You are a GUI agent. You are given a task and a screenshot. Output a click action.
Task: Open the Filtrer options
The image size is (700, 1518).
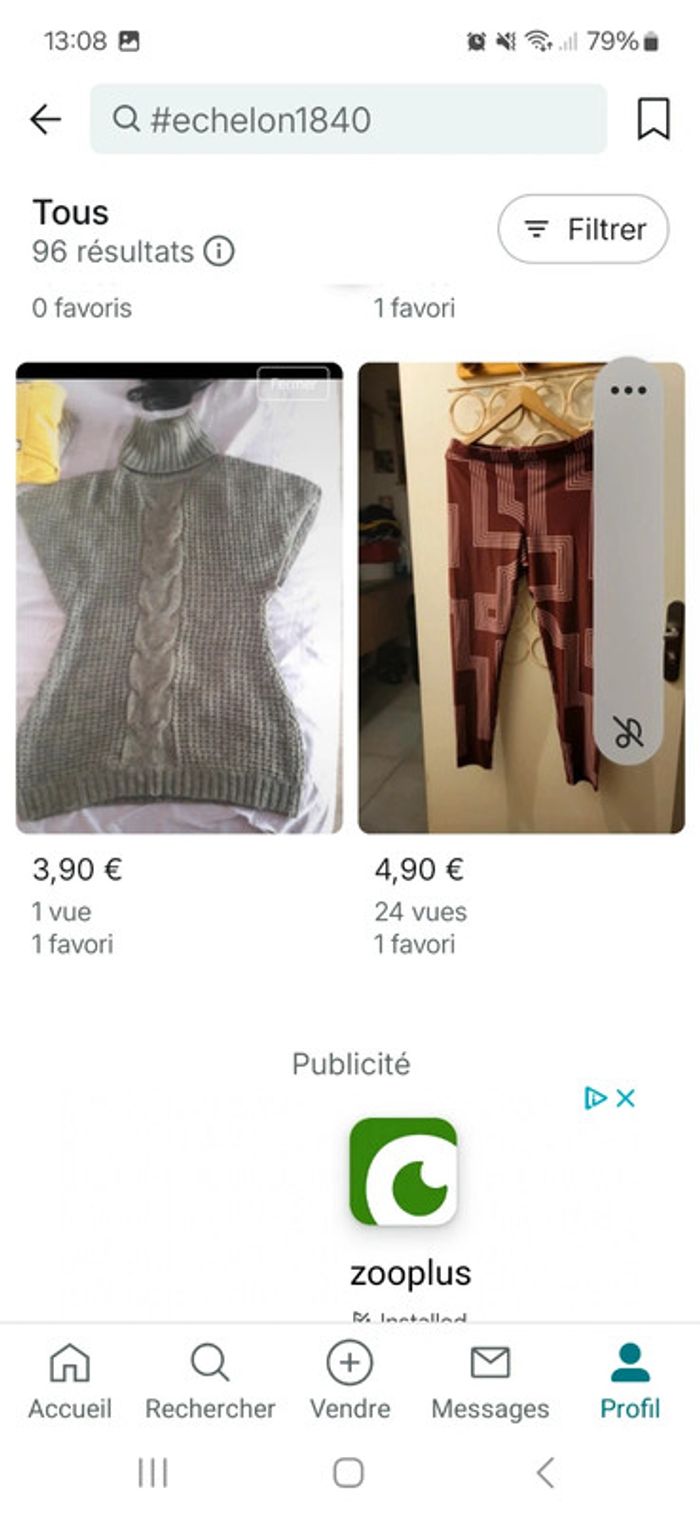point(584,229)
